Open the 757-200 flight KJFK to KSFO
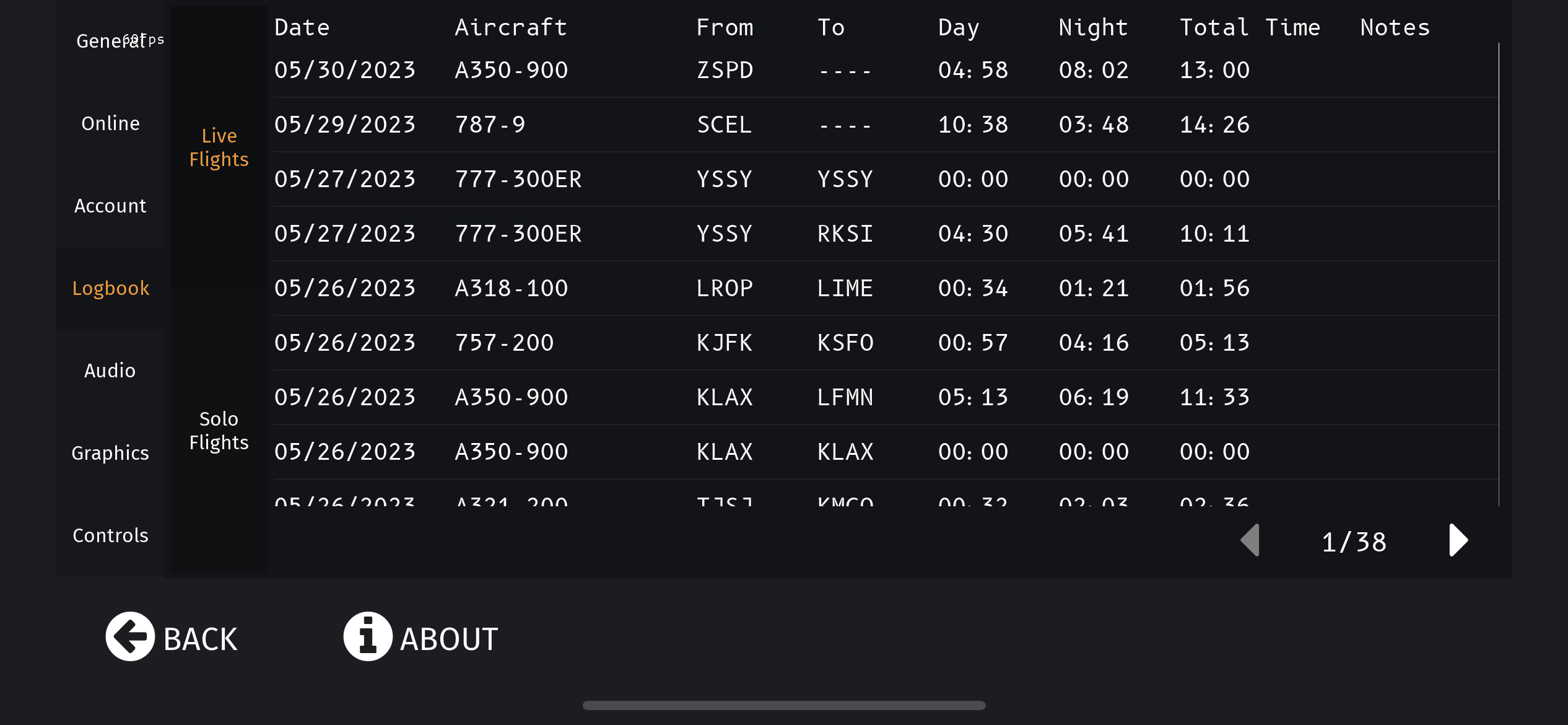The height and width of the screenshot is (725, 1568). (x=762, y=343)
